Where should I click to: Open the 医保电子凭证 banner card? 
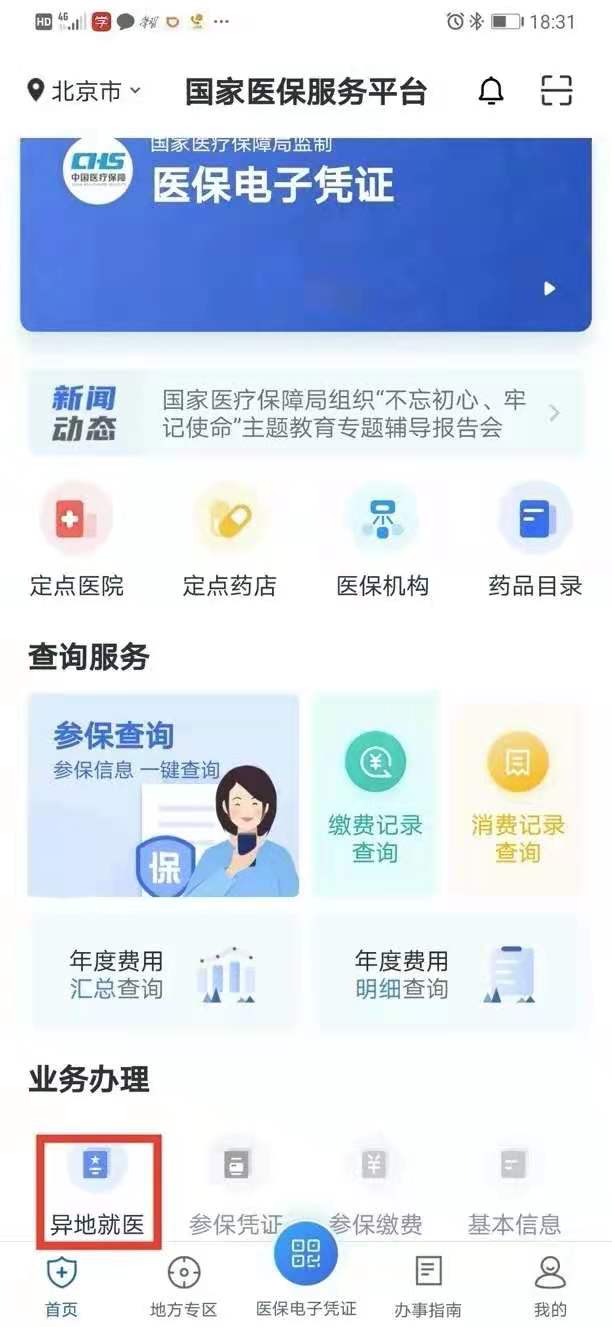(305, 235)
